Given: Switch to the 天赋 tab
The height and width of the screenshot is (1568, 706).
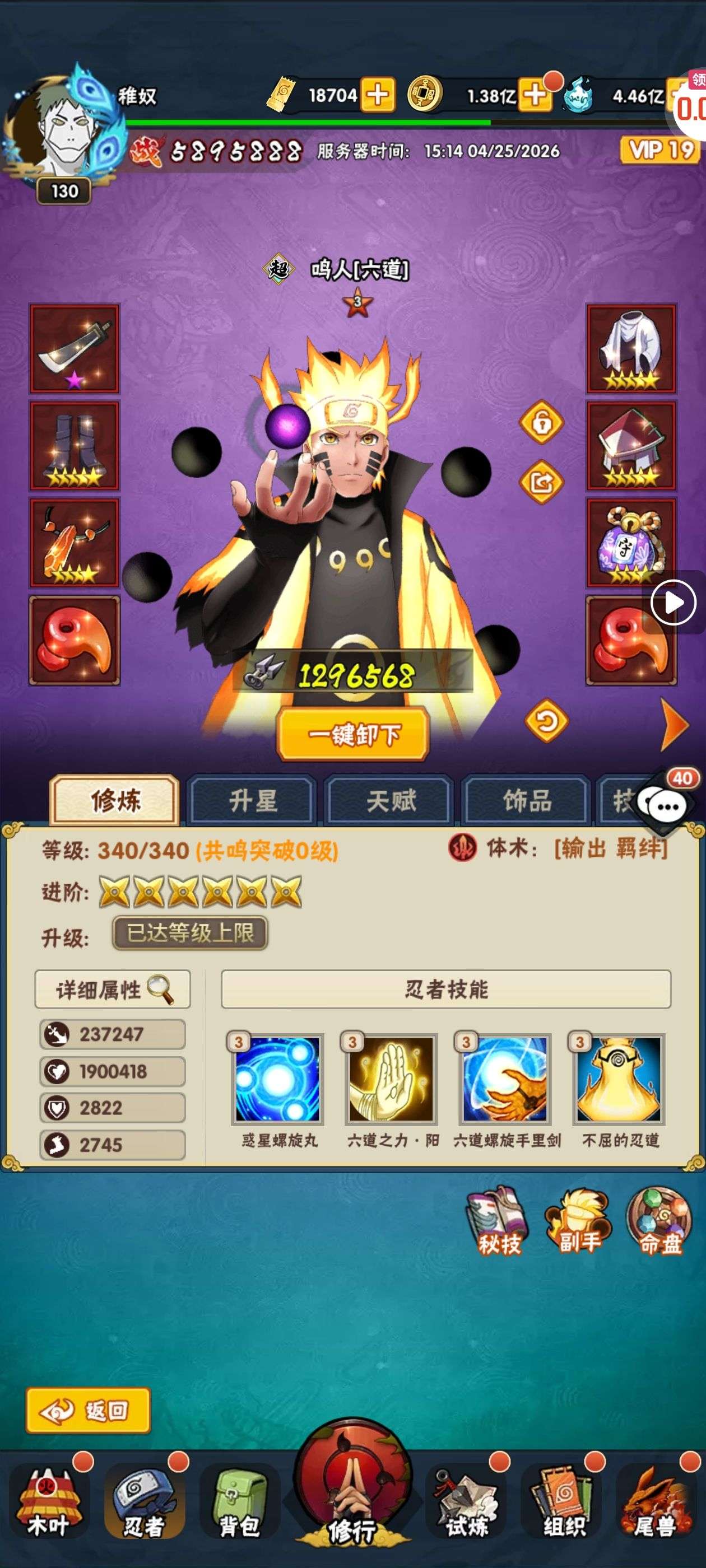Looking at the screenshot, I should coord(390,800).
